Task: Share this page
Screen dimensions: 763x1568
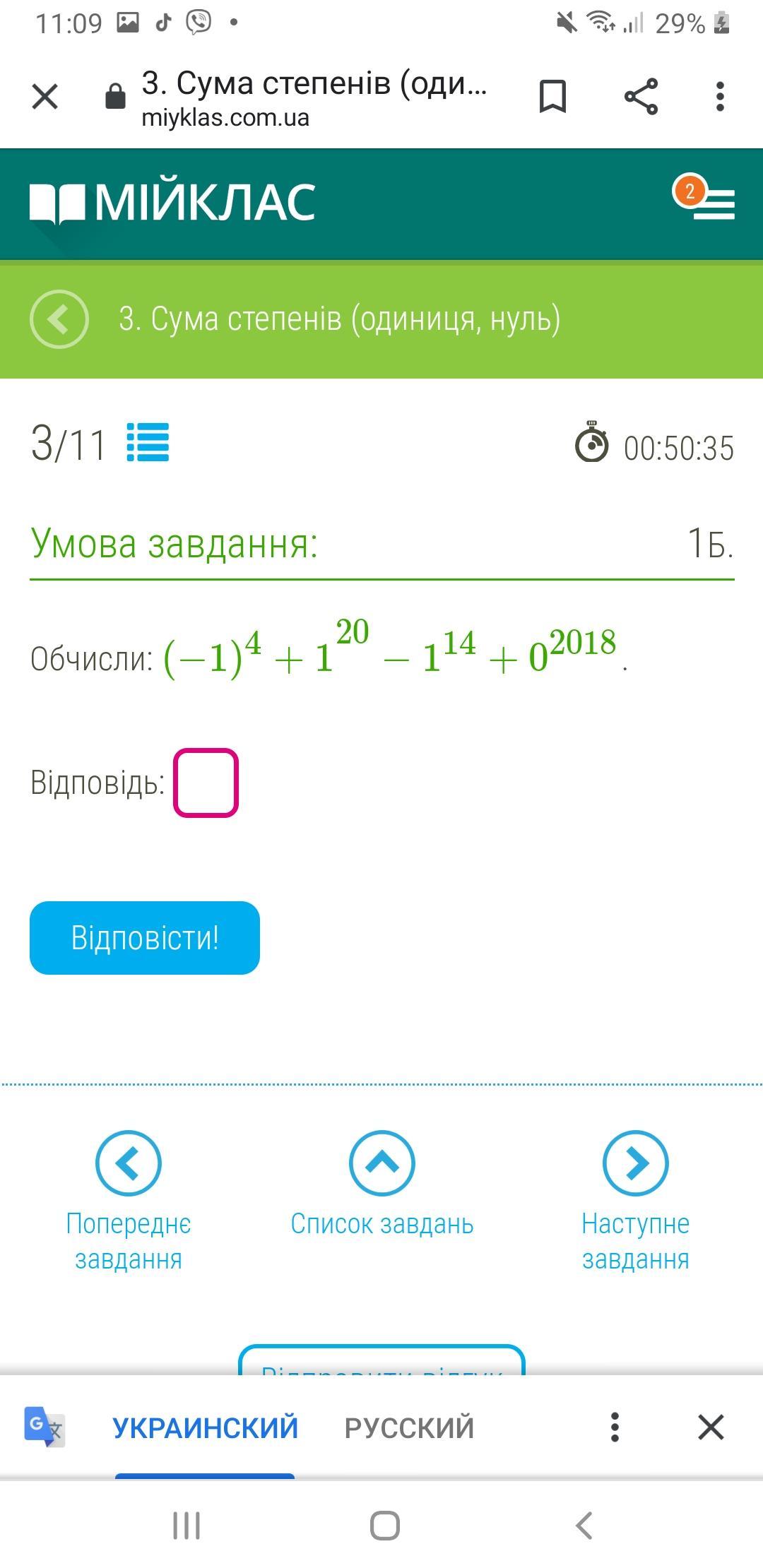Action: point(641,97)
